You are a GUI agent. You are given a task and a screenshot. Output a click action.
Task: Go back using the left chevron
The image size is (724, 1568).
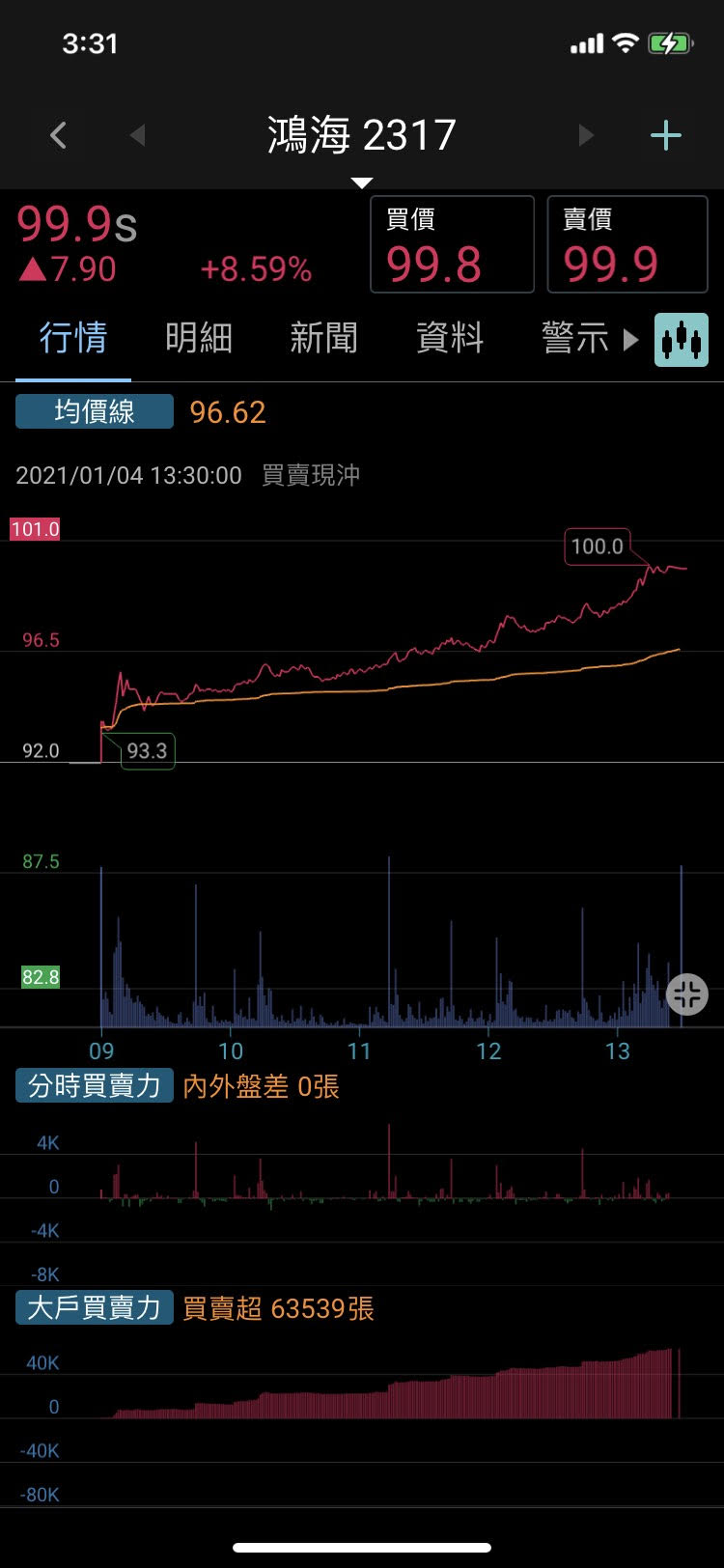click(59, 135)
